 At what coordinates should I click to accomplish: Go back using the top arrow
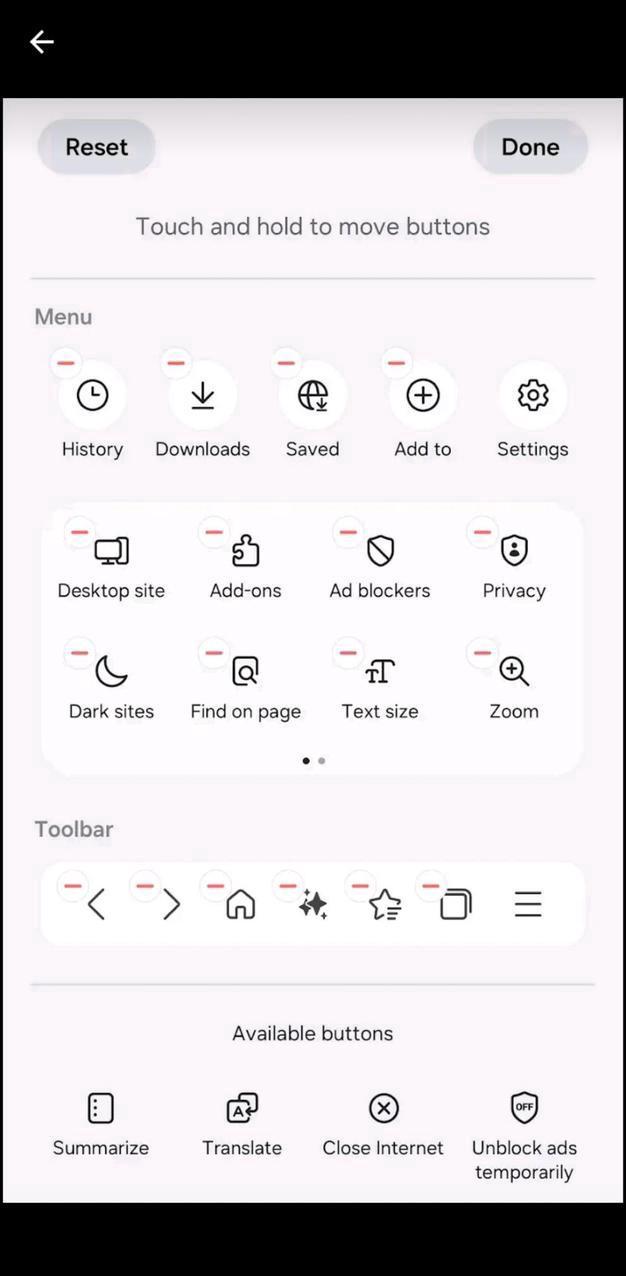[41, 41]
